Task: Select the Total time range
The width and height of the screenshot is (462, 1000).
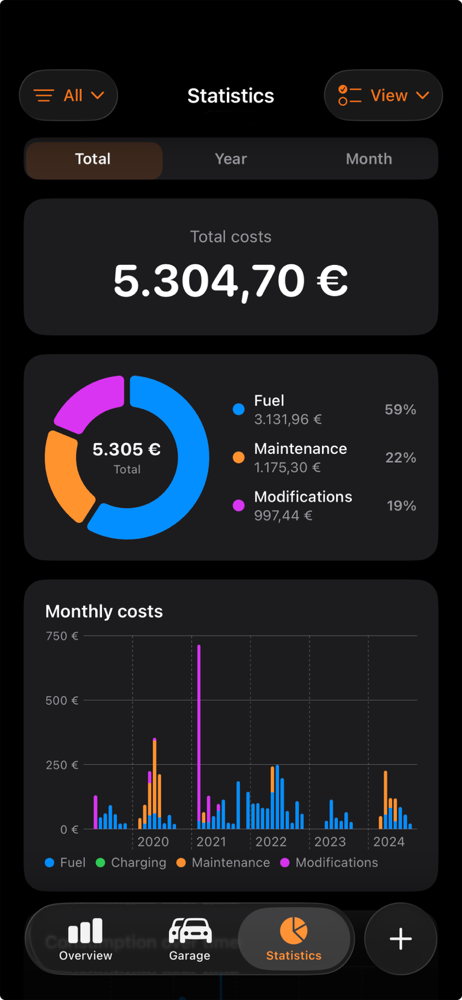Action: (93, 159)
